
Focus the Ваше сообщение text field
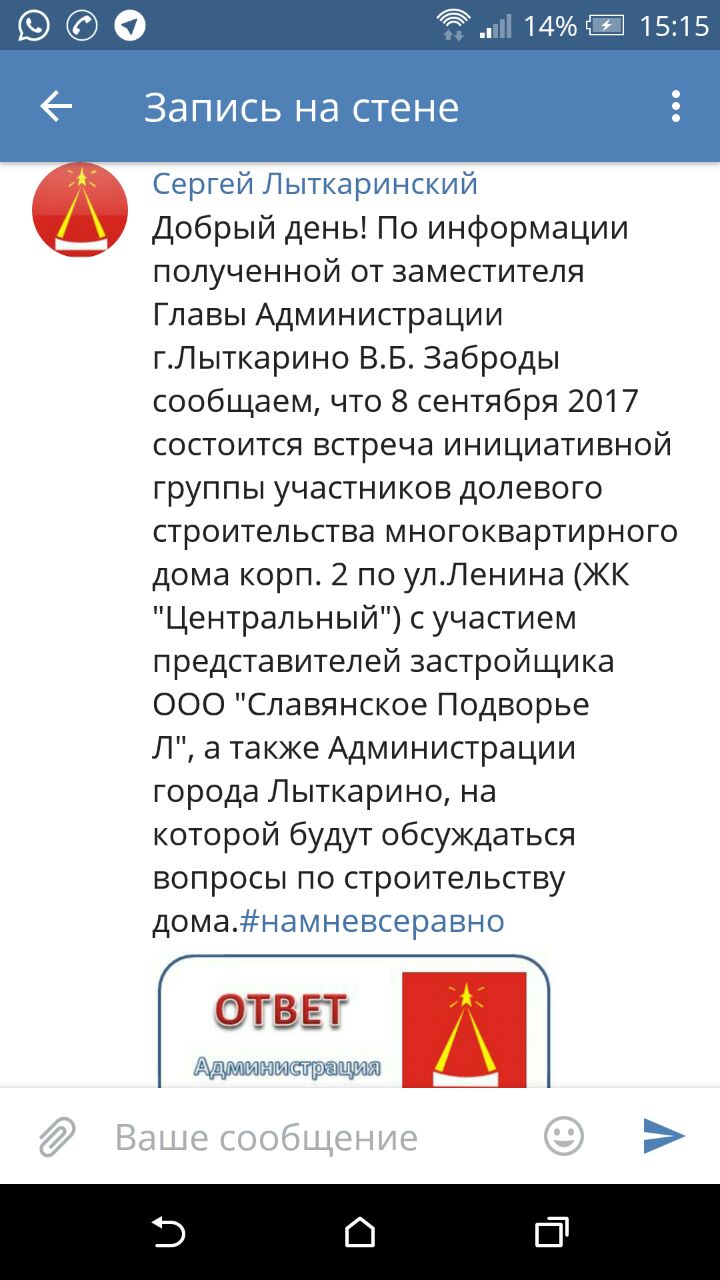coord(310,1137)
